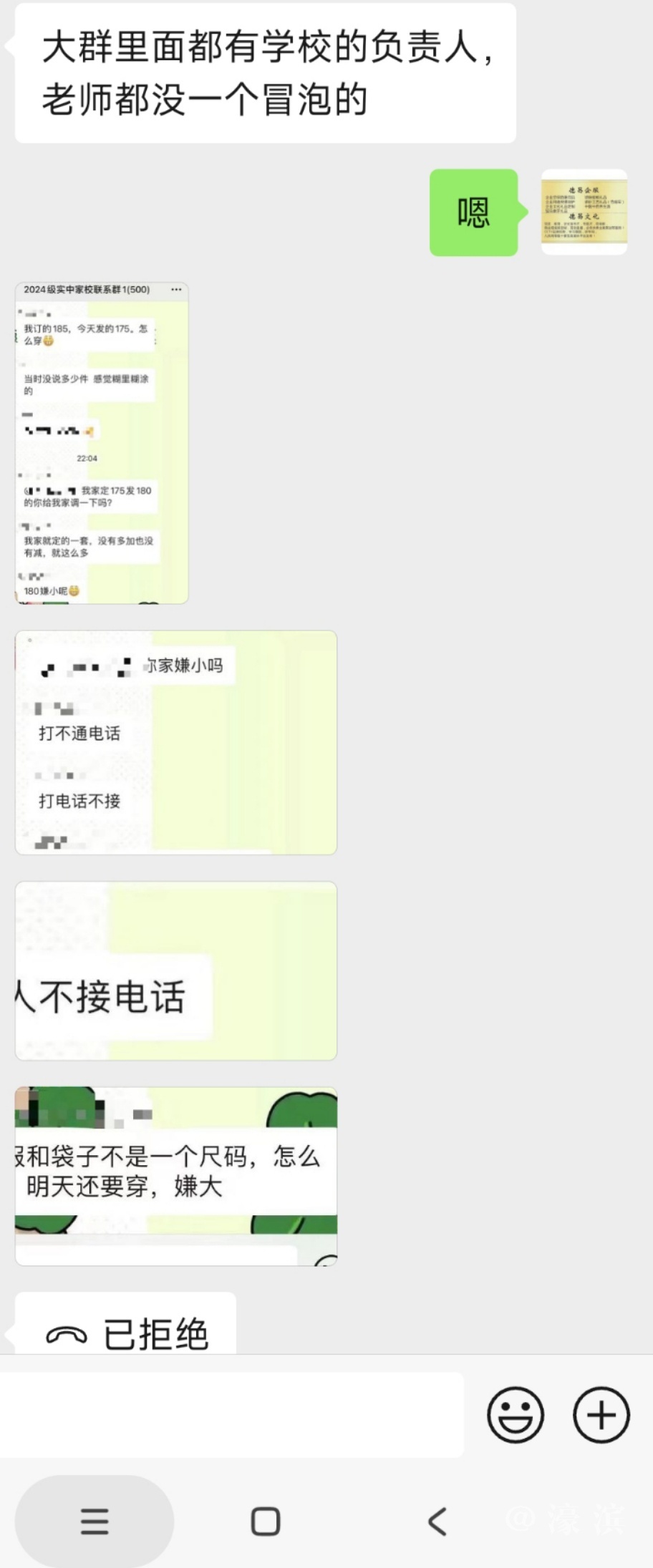Open the image showing 不接电话

pos(176,970)
